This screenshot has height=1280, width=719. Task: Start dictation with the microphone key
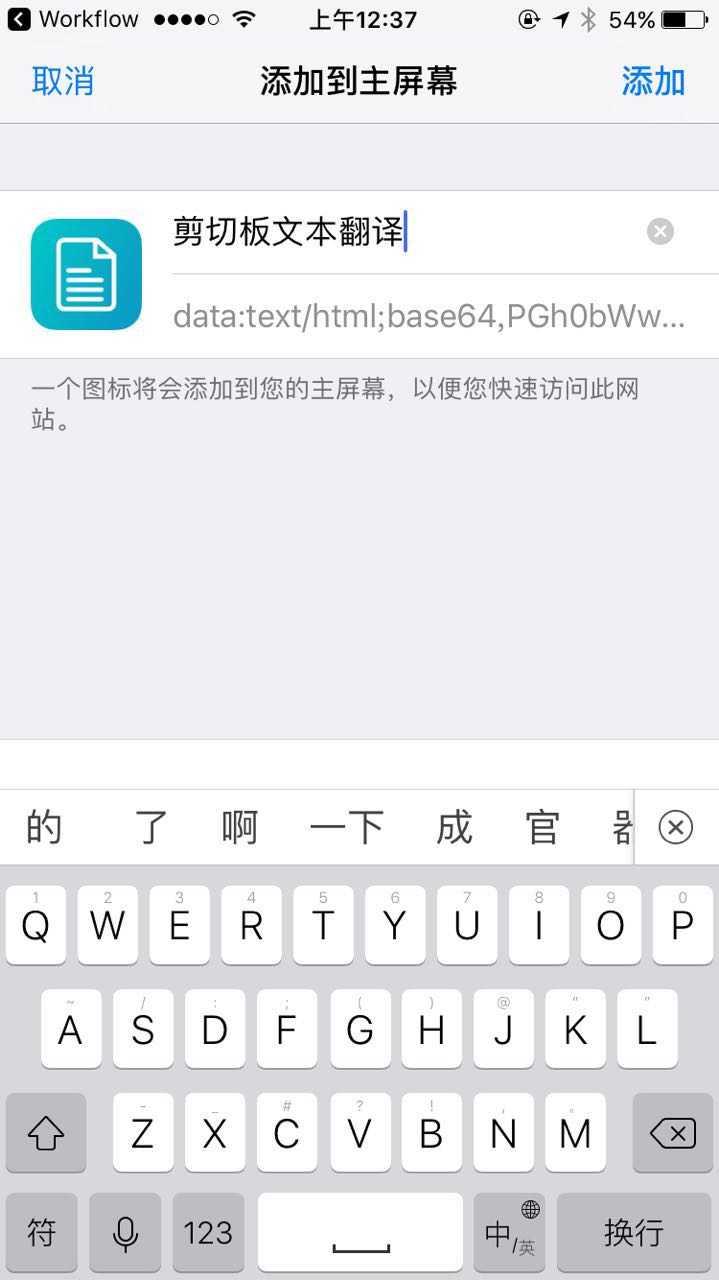125,1232
